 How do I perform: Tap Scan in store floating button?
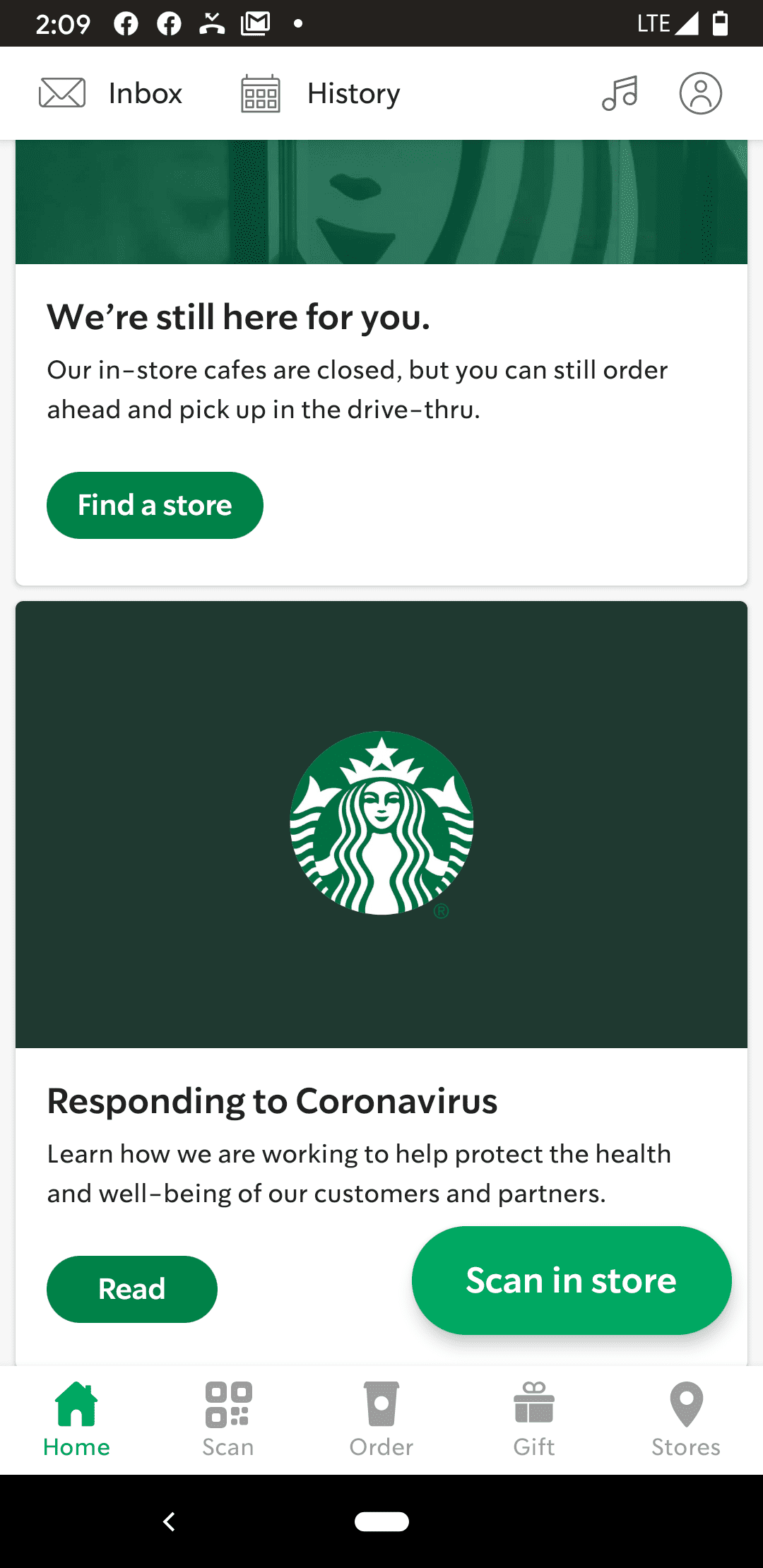[572, 1281]
